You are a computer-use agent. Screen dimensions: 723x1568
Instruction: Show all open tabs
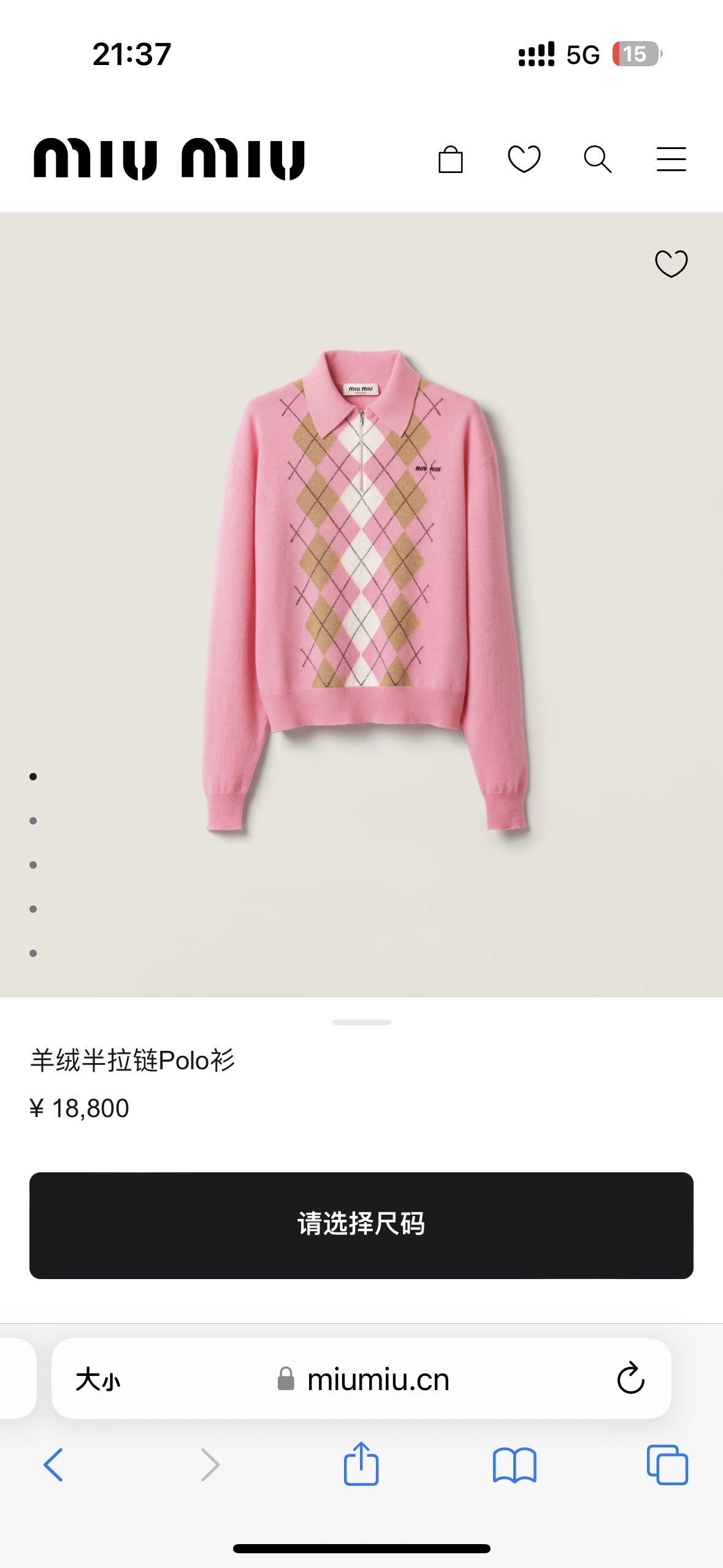click(x=667, y=1465)
